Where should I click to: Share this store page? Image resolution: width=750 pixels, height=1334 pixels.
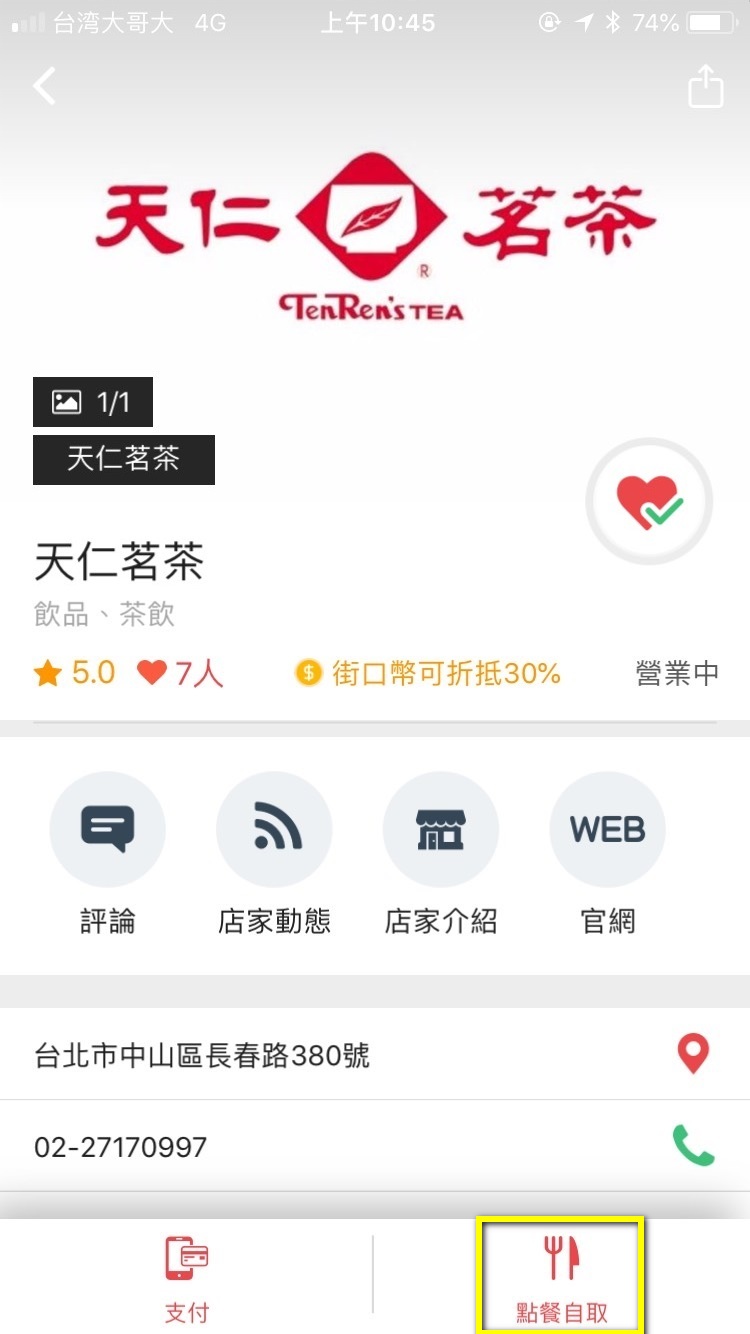[x=705, y=86]
